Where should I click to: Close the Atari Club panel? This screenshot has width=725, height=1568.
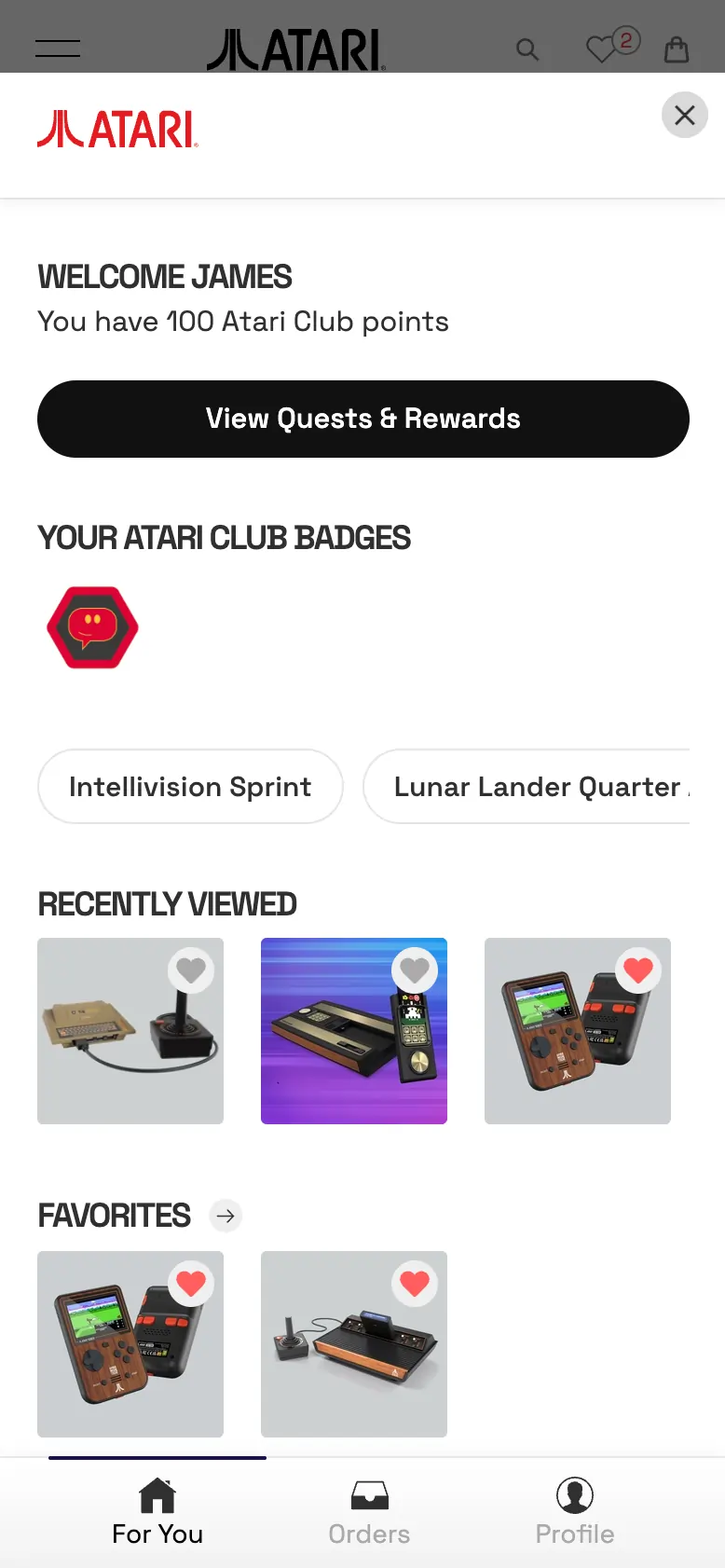point(684,115)
